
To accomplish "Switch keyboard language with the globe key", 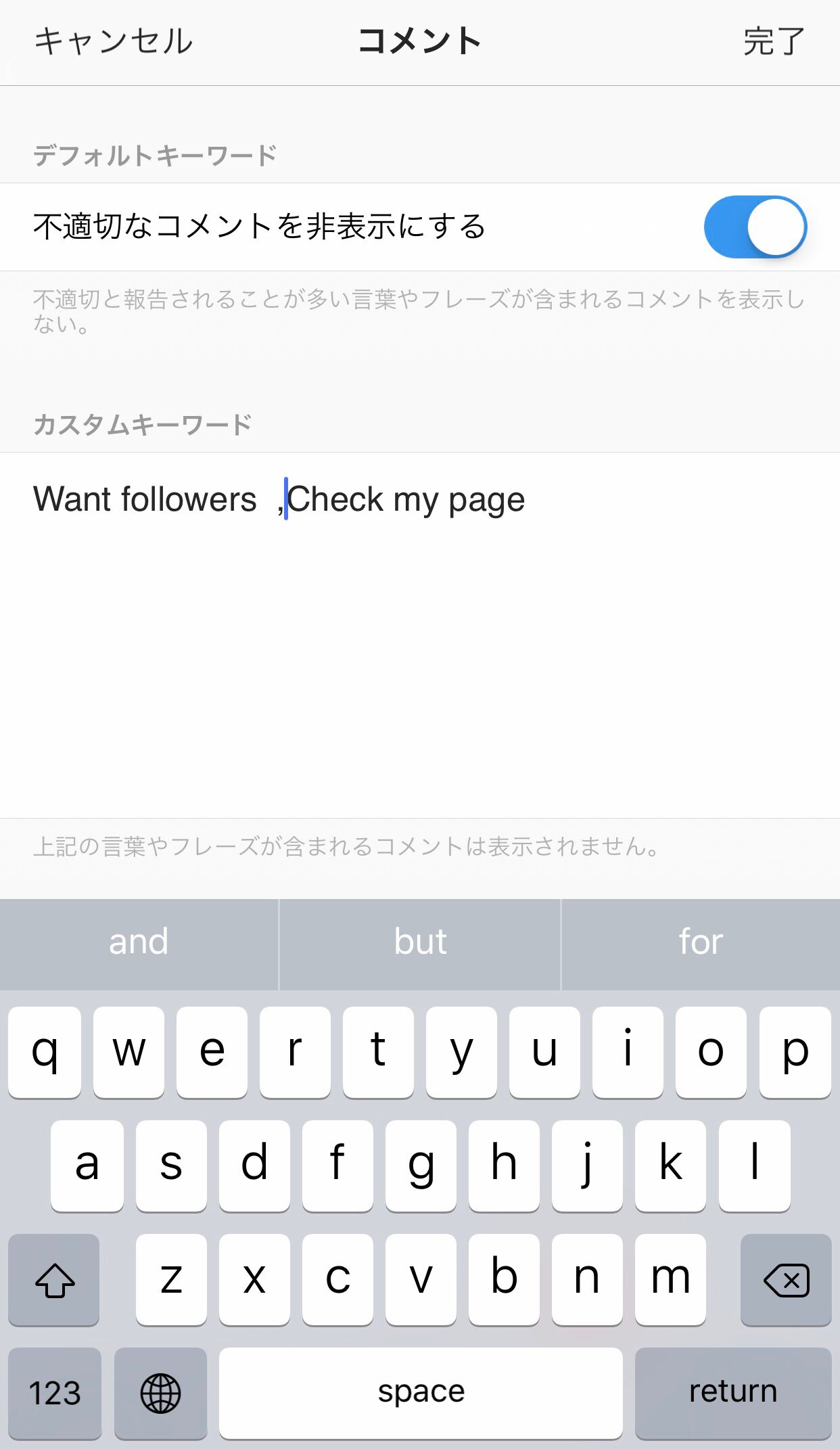I will (160, 1394).
